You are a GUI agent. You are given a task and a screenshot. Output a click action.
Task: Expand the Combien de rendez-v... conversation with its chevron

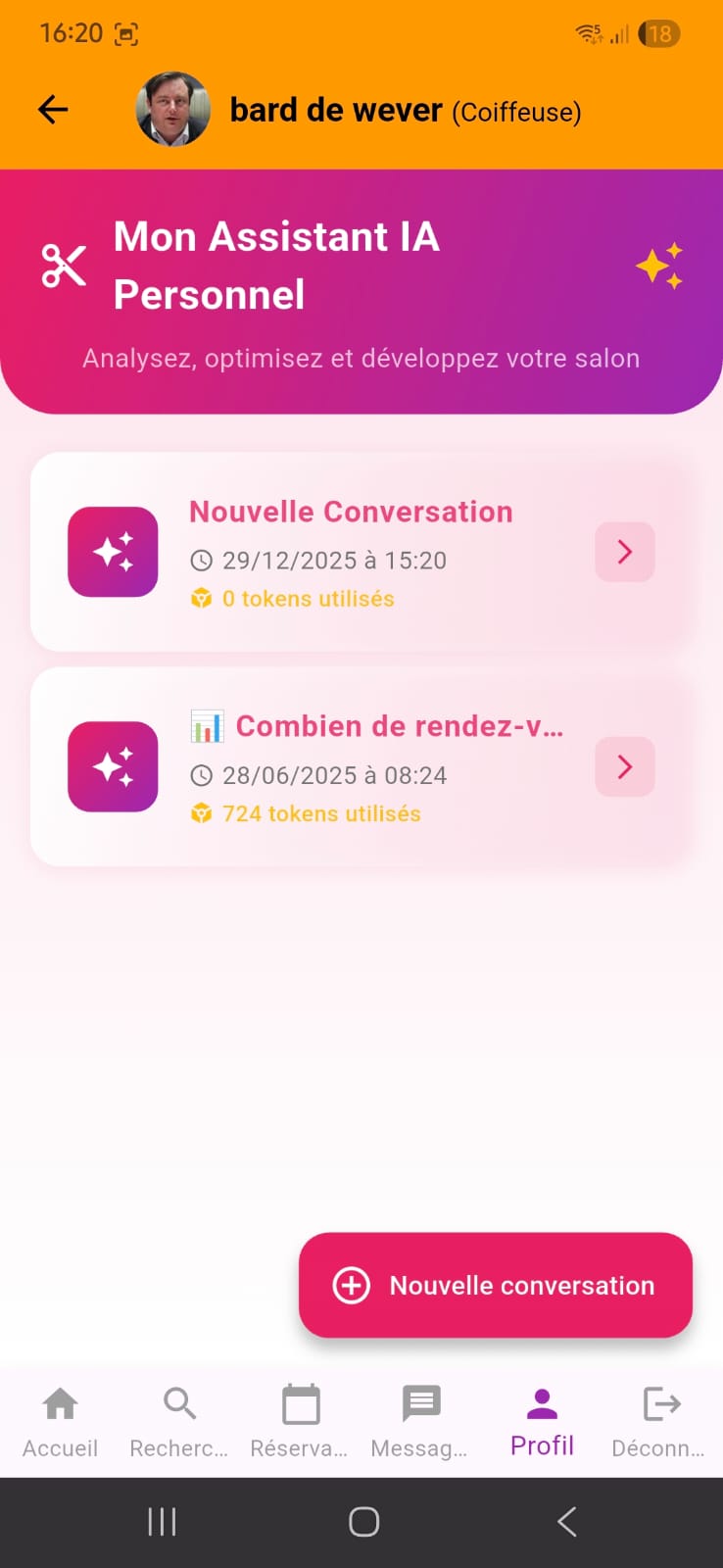tap(624, 767)
